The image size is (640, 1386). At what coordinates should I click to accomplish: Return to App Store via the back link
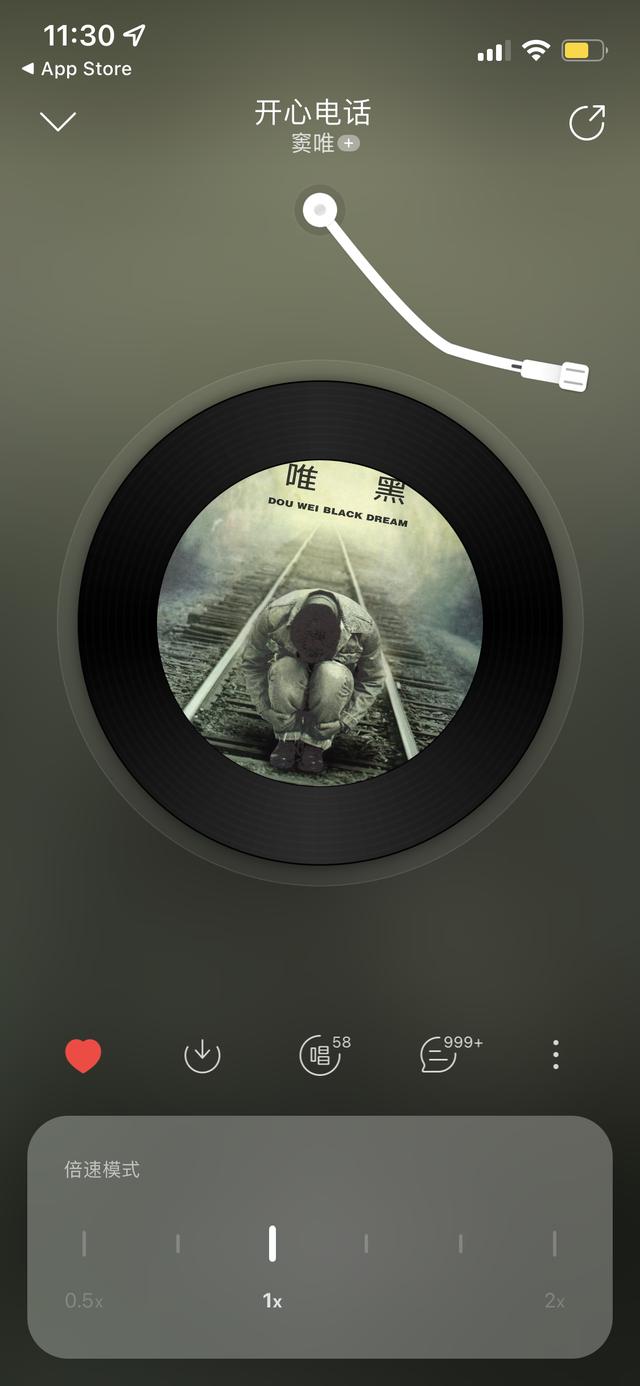pyautogui.click(x=77, y=69)
